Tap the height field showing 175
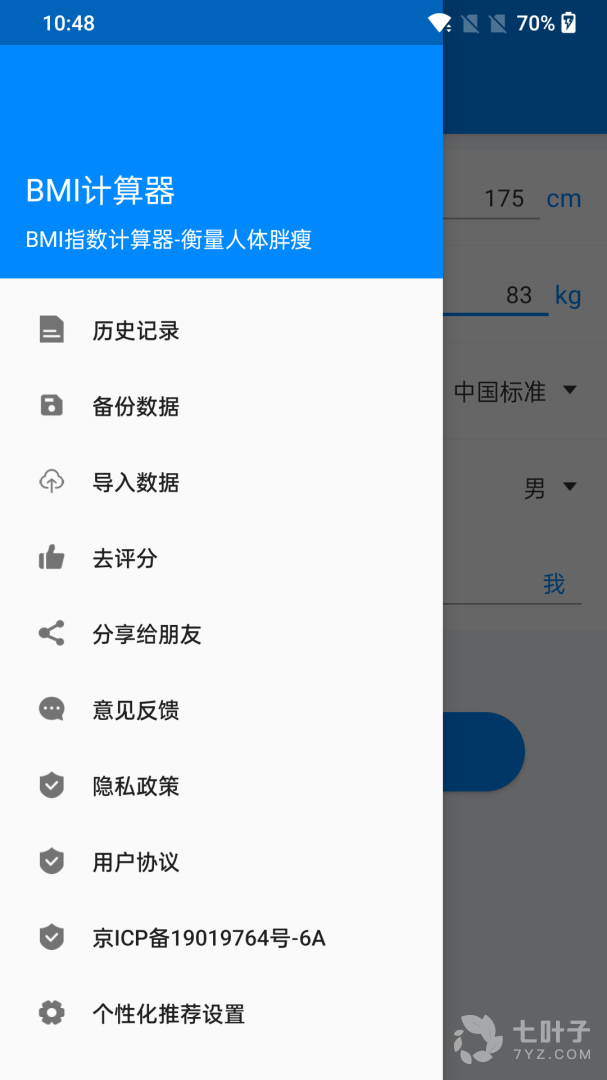 point(495,199)
